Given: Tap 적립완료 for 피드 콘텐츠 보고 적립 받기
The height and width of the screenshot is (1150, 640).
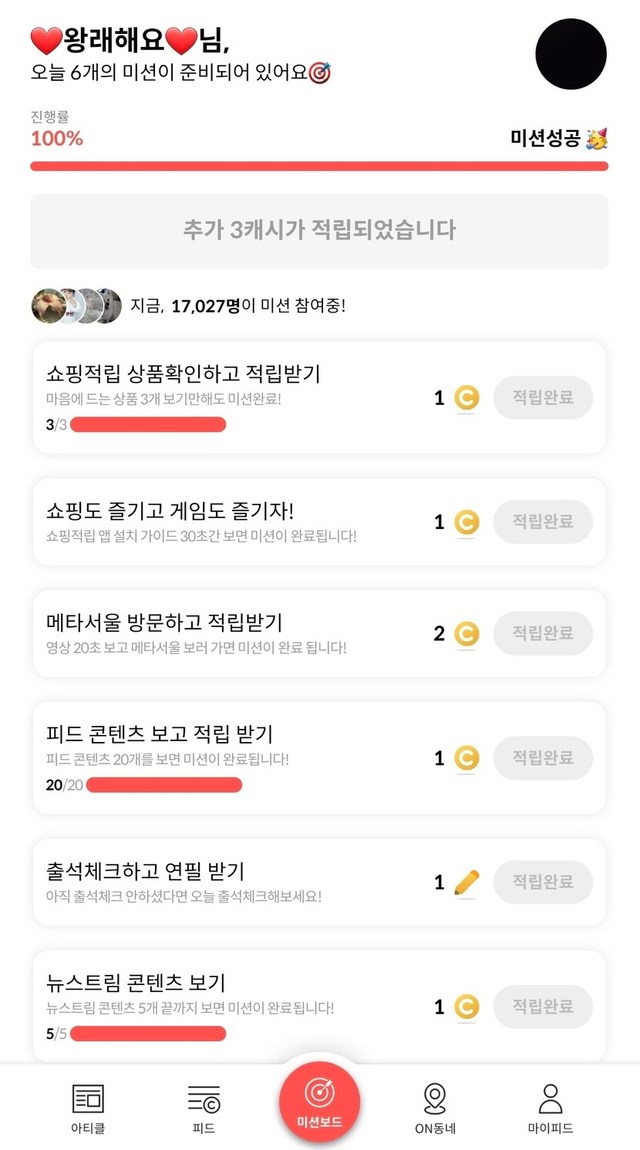Looking at the screenshot, I should pyautogui.click(x=543, y=758).
